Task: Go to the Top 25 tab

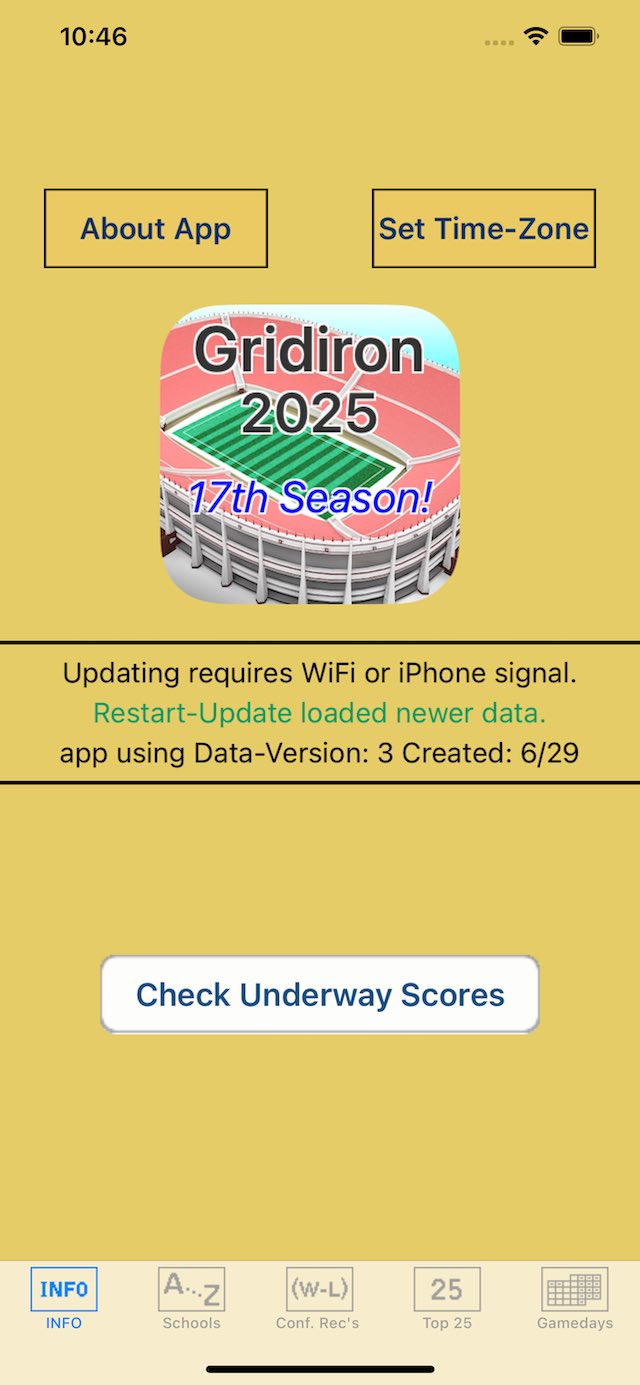Action: [x=447, y=1298]
